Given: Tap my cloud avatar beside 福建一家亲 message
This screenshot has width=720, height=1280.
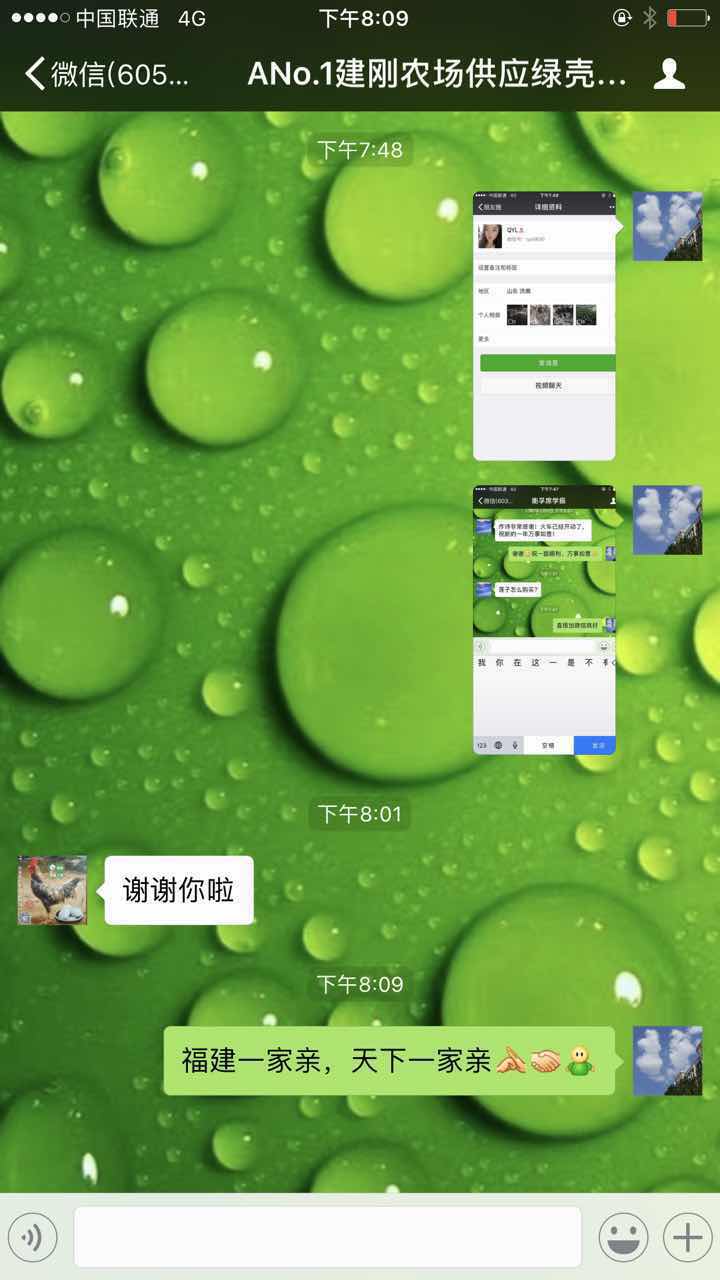Looking at the screenshot, I should click(x=667, y=1060).
